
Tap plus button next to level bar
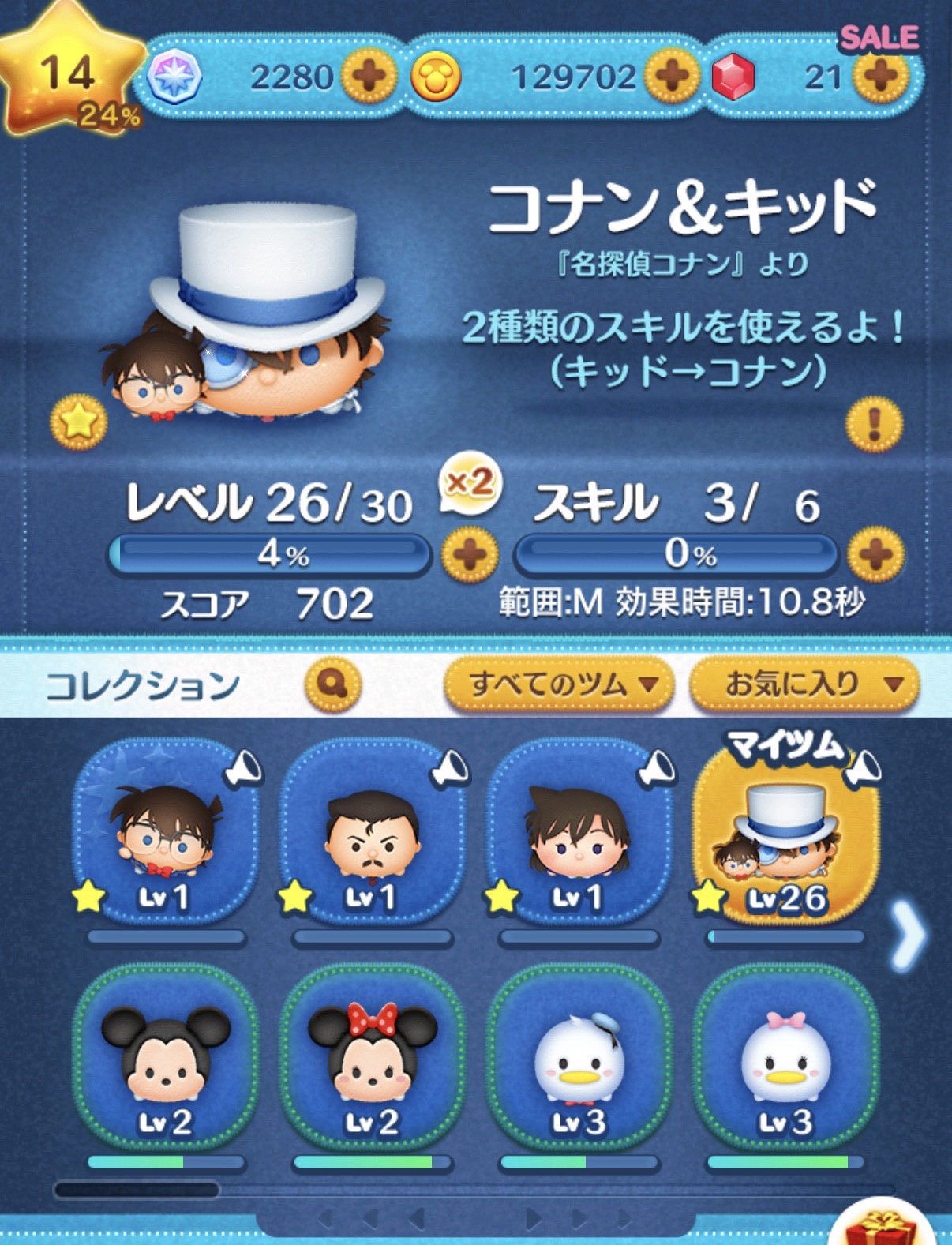click(x=469, y=554)
